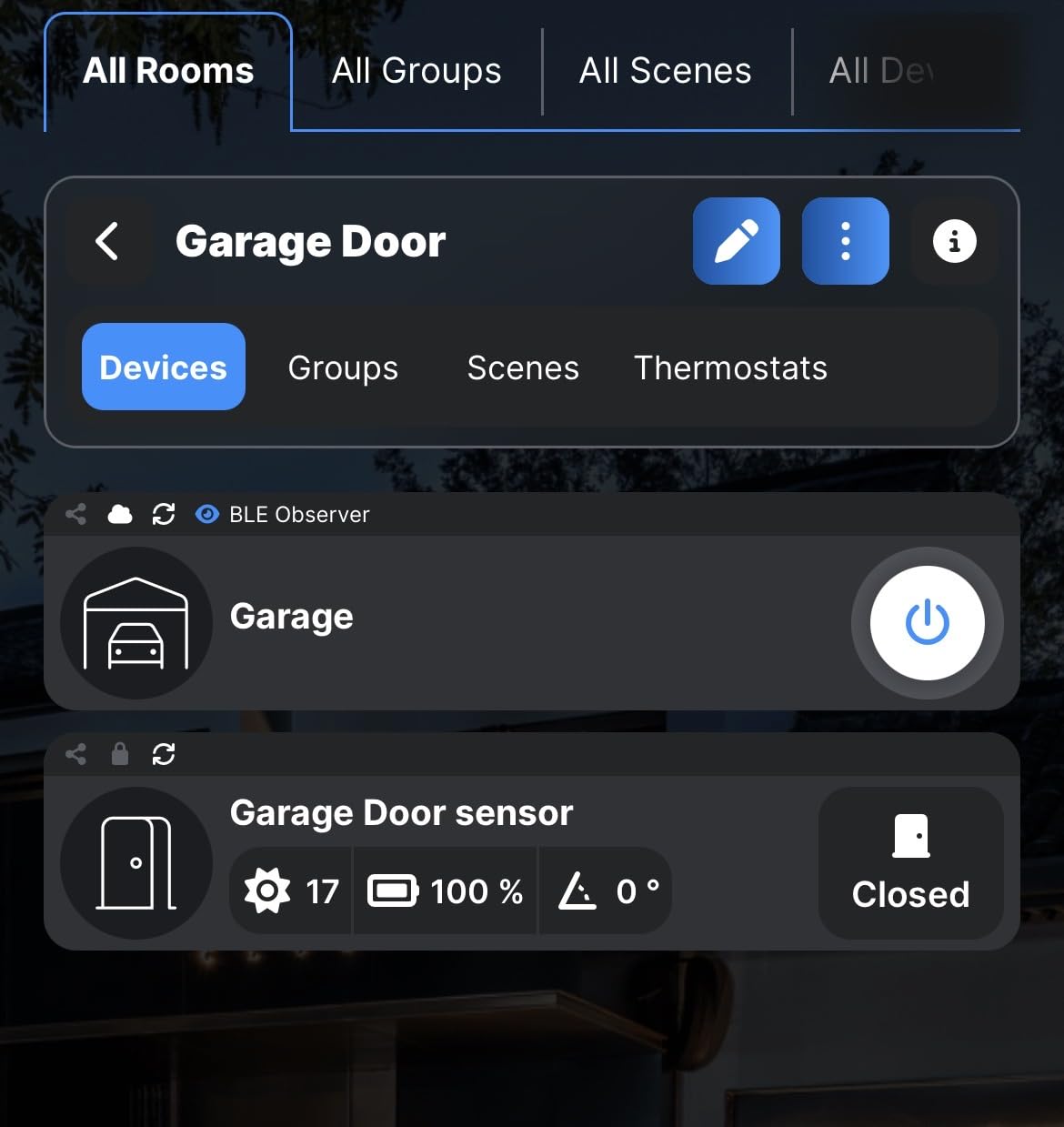This screenshot has width=1064, height=1127.
Task: Toggle the Garage power button
Action: tap(928, 623)
